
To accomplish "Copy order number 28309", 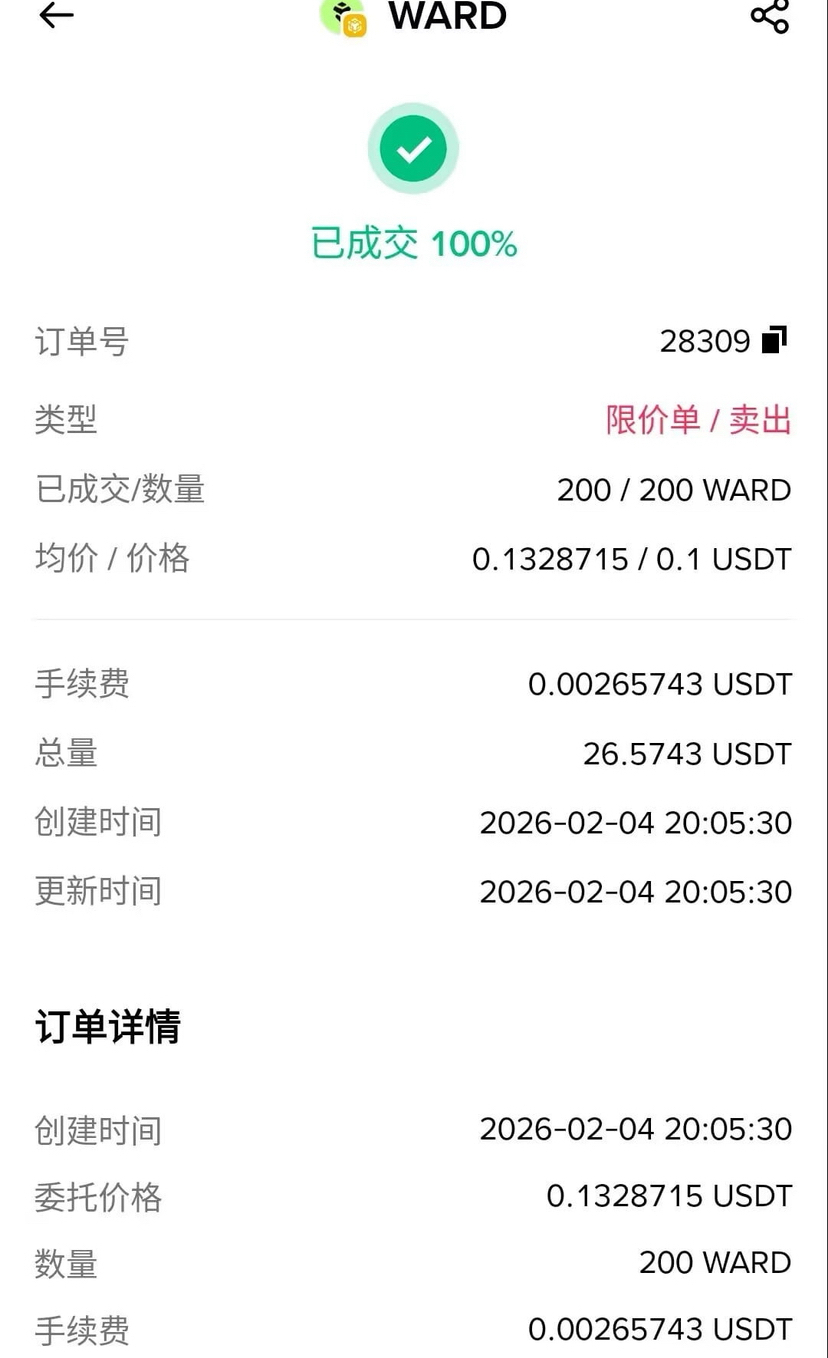I will coord(775,340).
